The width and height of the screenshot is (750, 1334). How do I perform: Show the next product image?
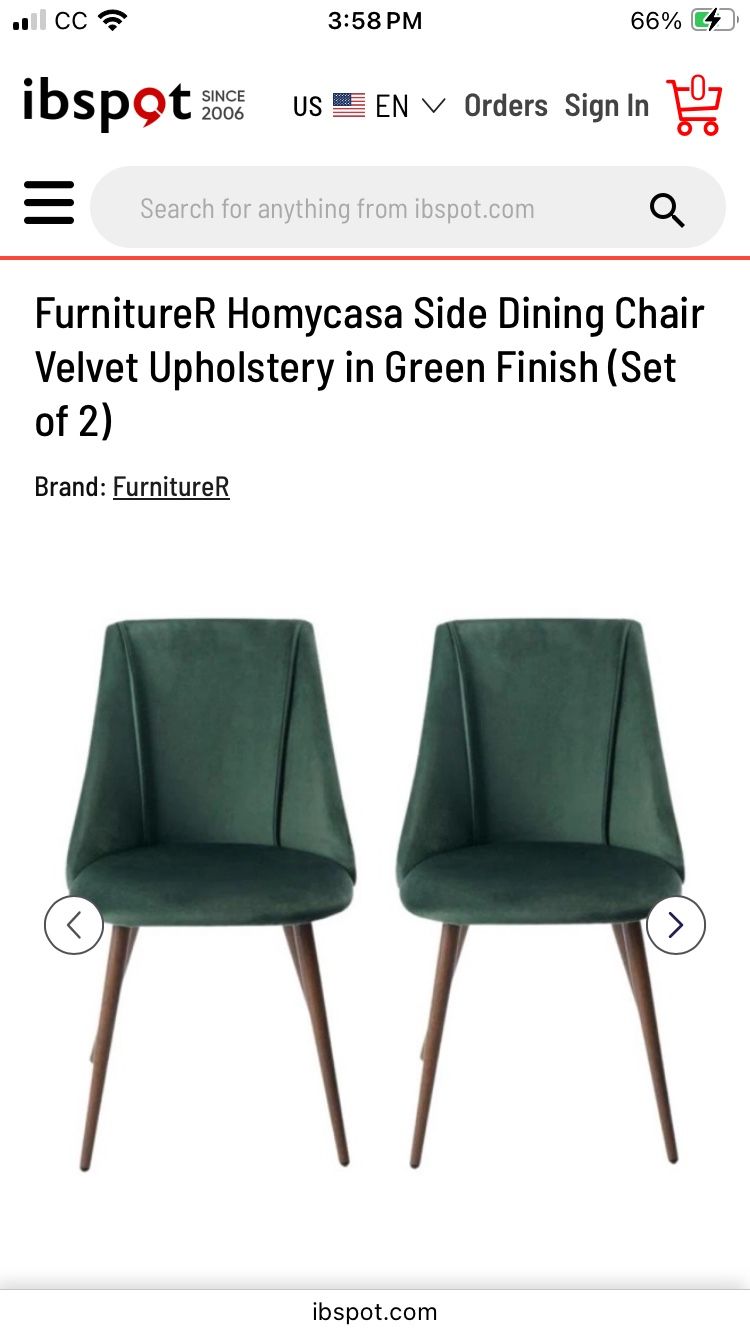tap(675, 925)
